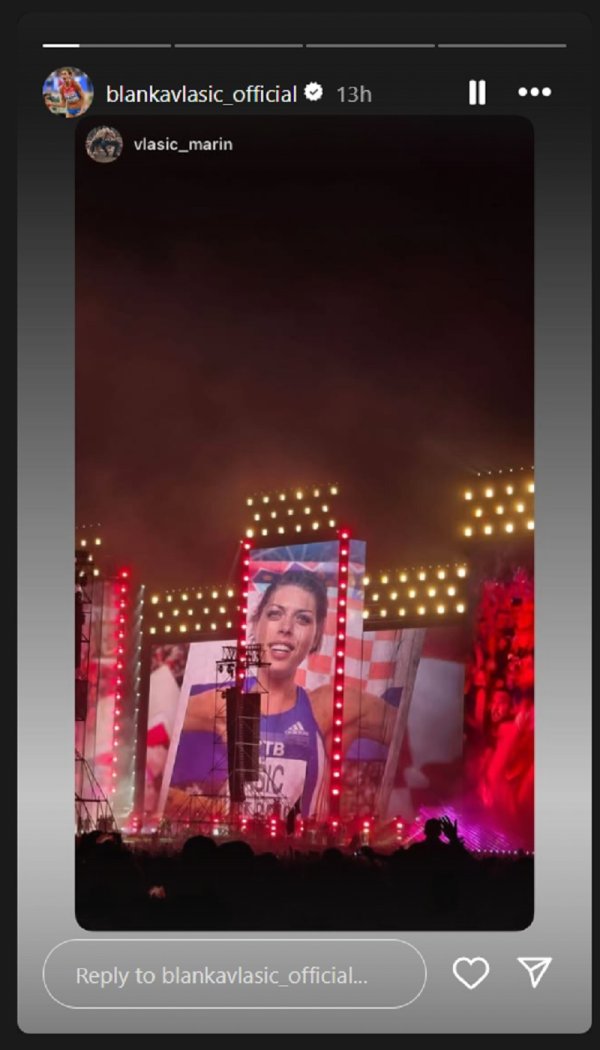
Task: Open reshared vlasic_marin profile
Action: tap(181, 144)
